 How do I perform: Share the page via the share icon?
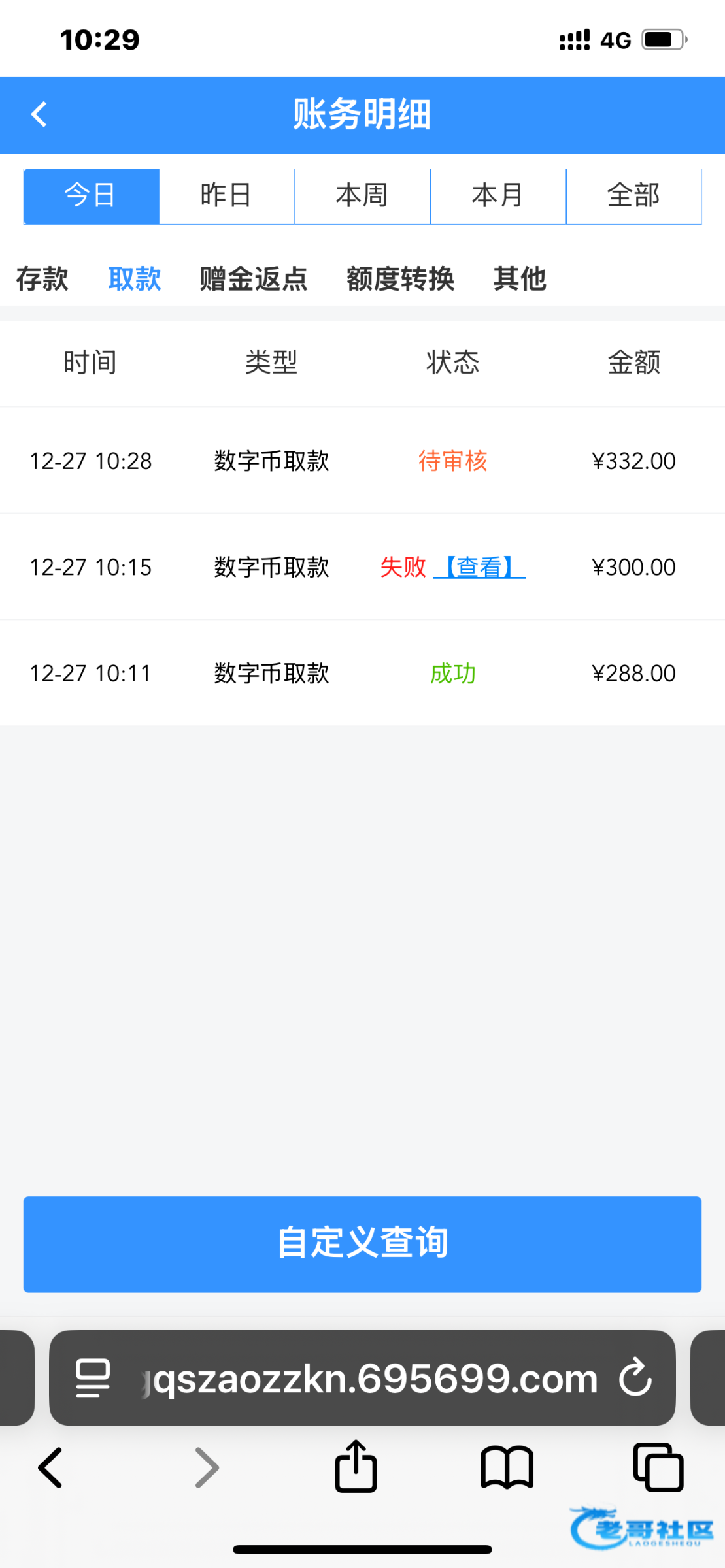click(356, 1467)
